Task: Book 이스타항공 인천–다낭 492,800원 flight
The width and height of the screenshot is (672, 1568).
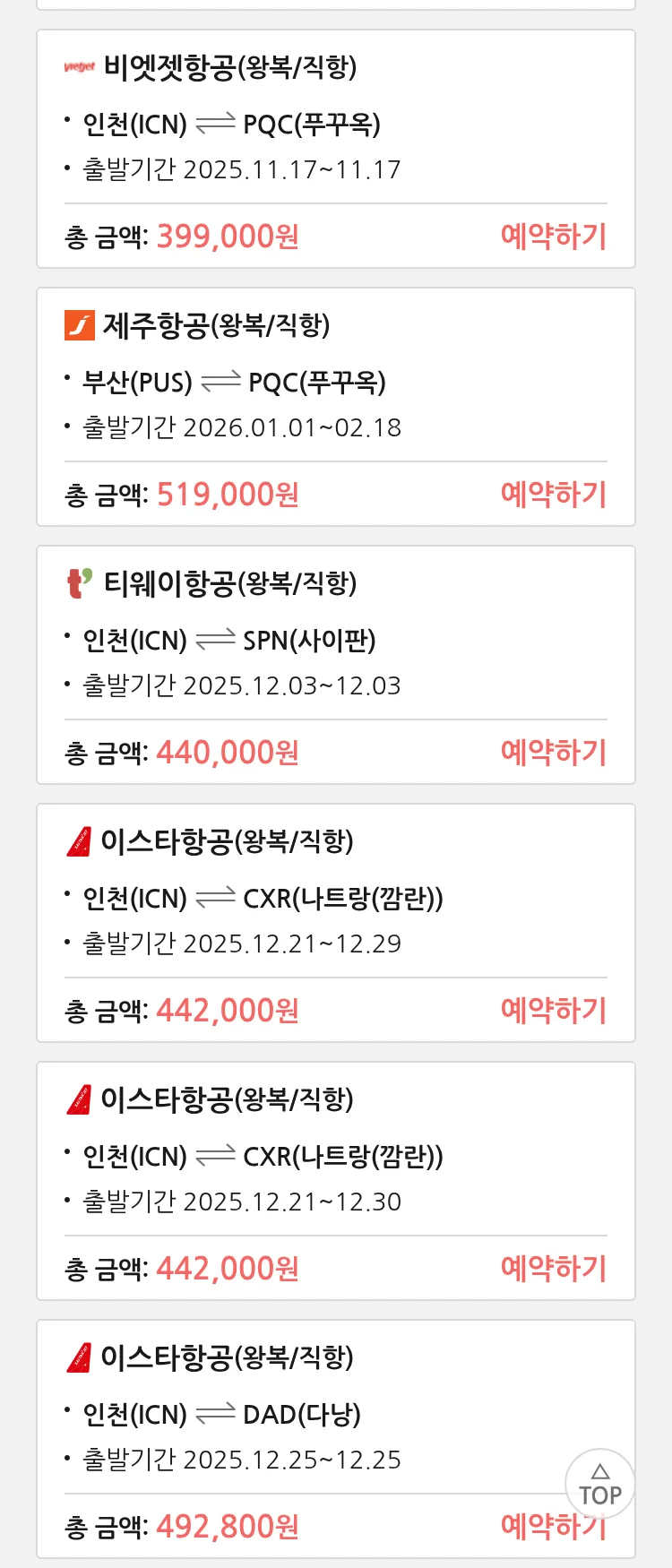Action: [x=529, y=1528]
